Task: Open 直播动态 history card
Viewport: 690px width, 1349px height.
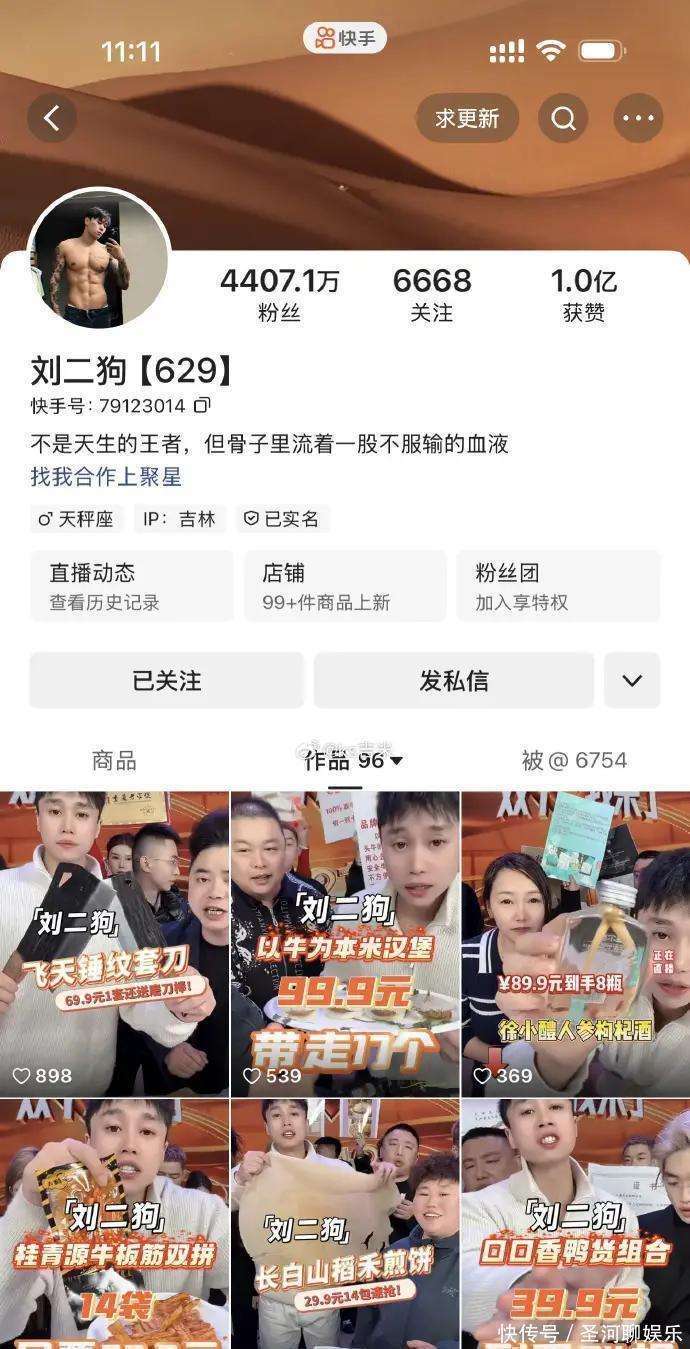Action: click(x=131, y=586)
